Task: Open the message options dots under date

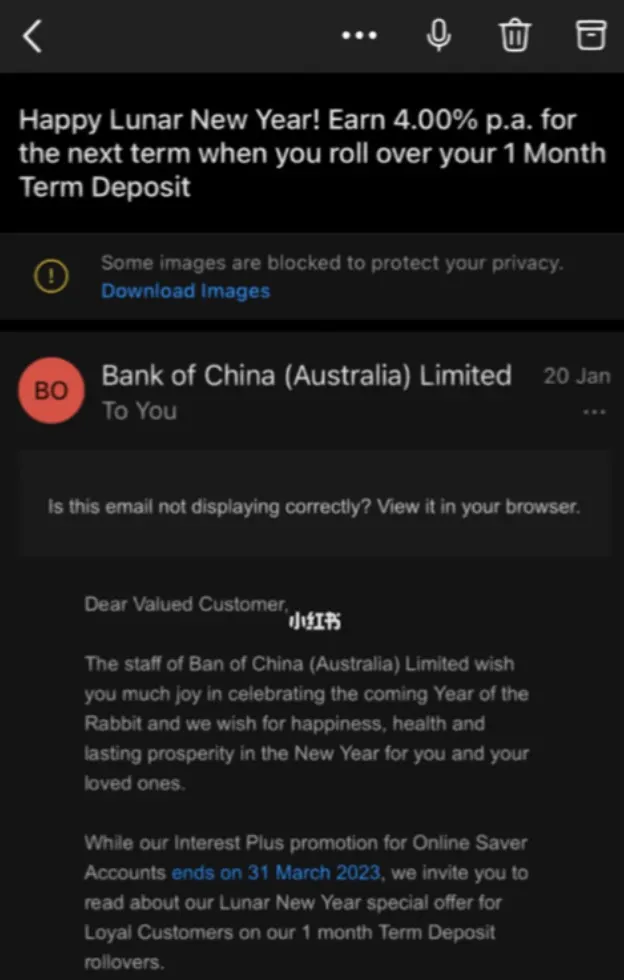Action: 594,412
